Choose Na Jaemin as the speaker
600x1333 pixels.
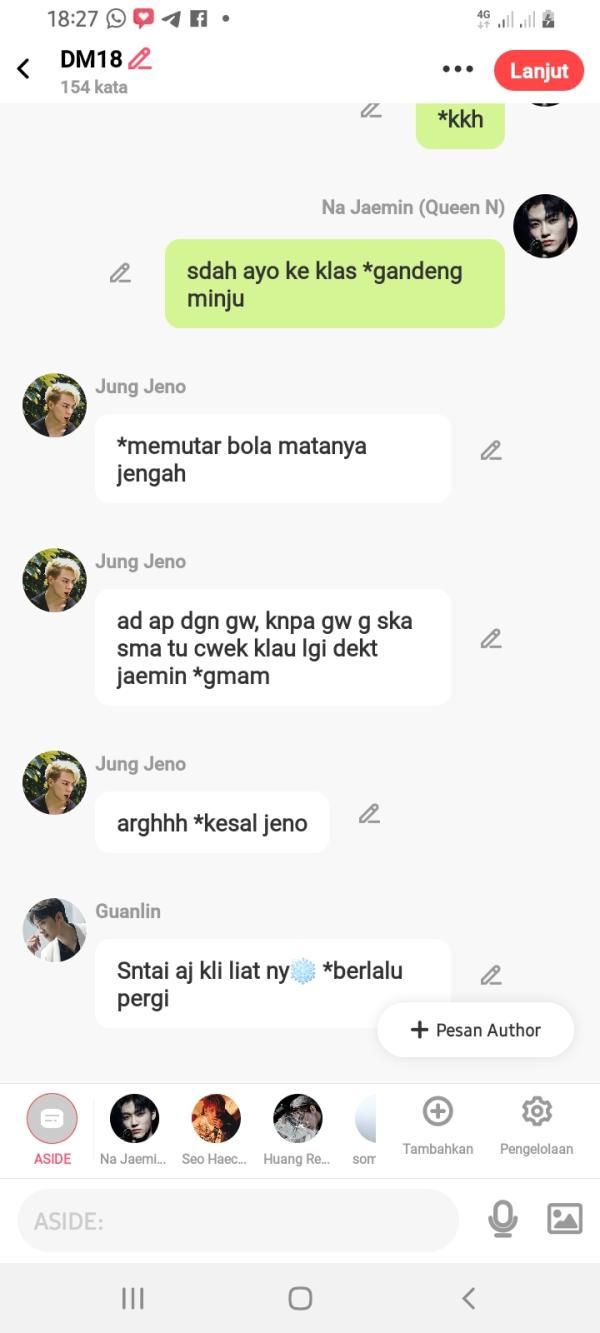(134, 1128)
